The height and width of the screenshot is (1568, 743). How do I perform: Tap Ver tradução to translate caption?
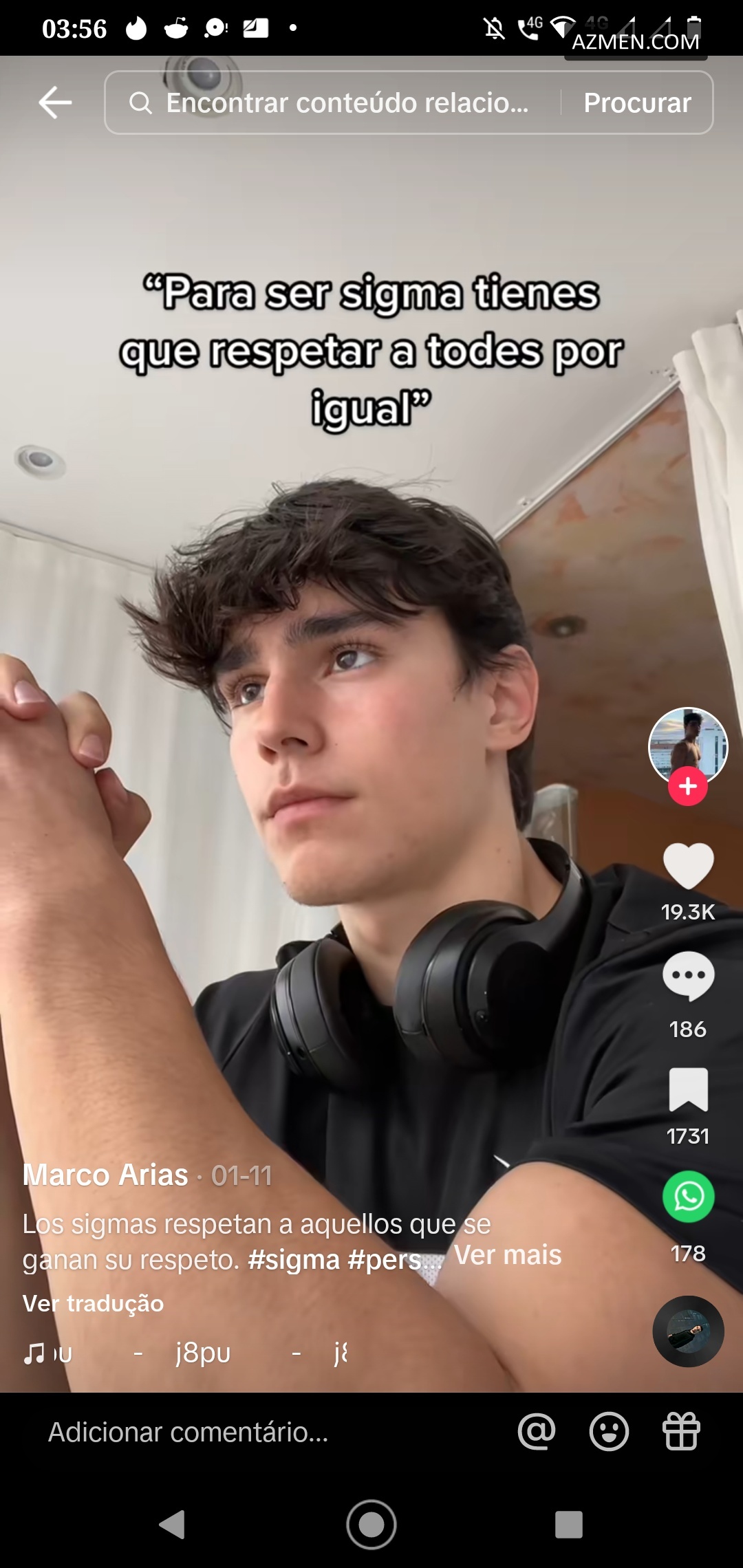(94, 1303)
